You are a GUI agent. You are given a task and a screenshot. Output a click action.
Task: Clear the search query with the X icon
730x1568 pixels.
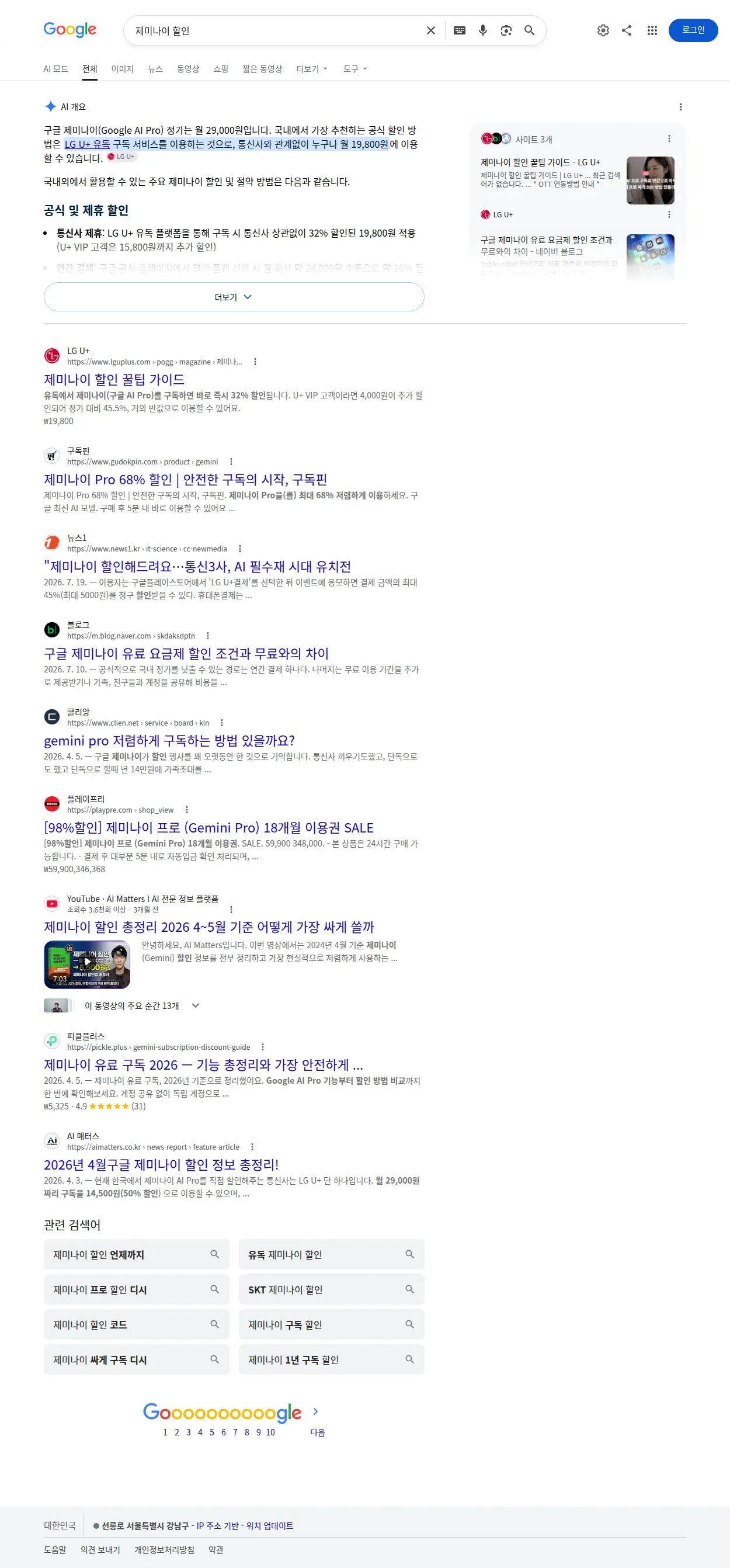tap(431, 30)
